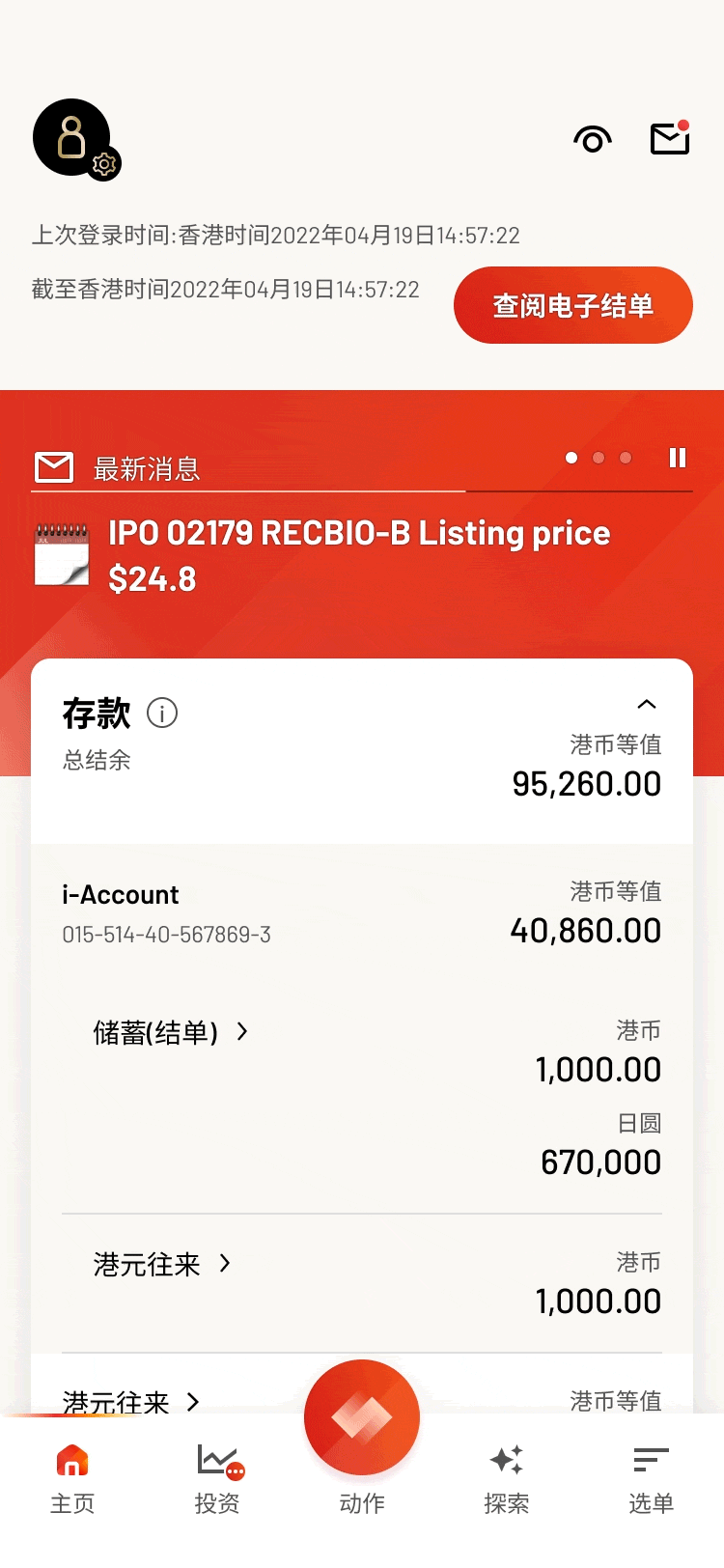724x1568 pixels.
Task: Open the central 动作 button
Action: tap(362, 1417)
